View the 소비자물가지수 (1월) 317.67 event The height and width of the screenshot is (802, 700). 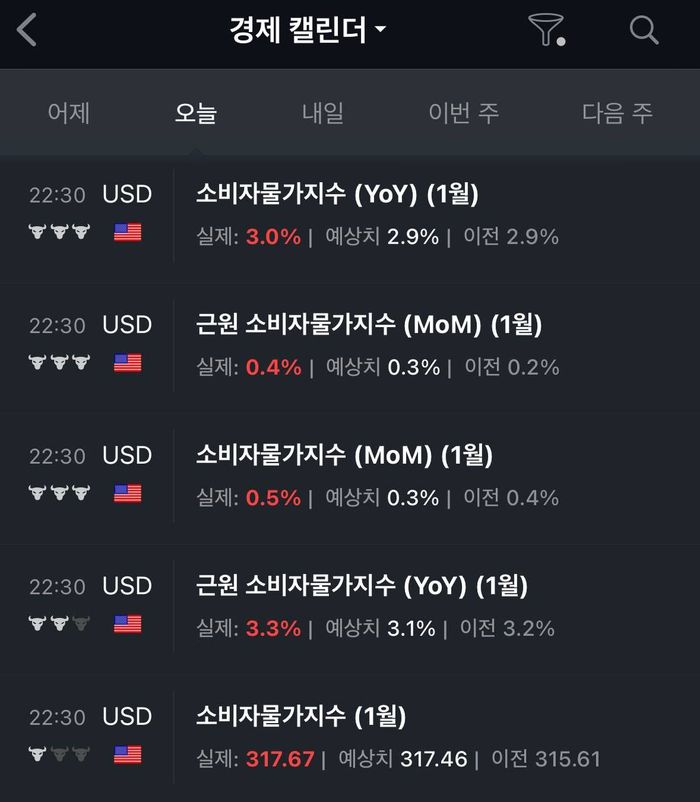point(301,717)
